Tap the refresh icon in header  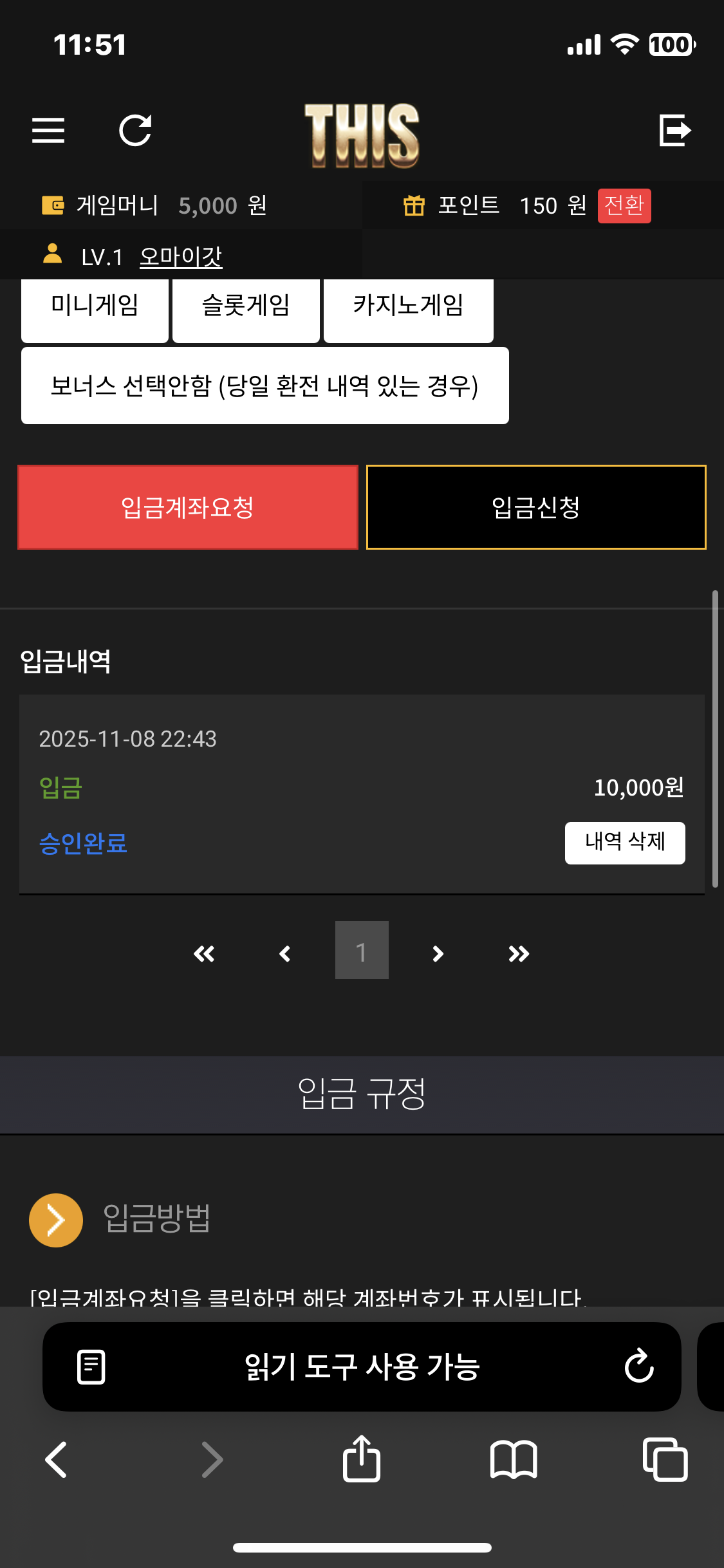click(x=135, y=131)
